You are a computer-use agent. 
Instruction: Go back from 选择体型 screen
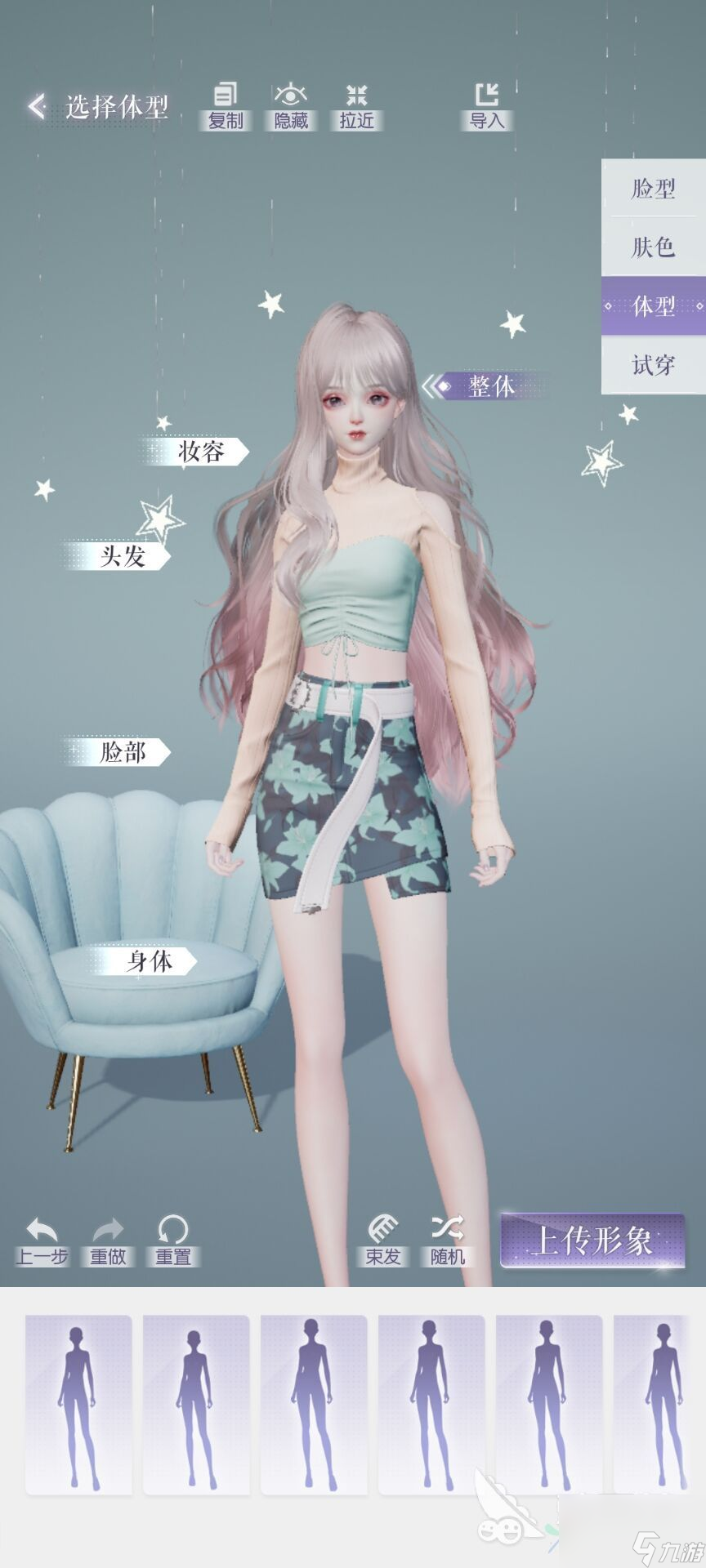(37, 106)
